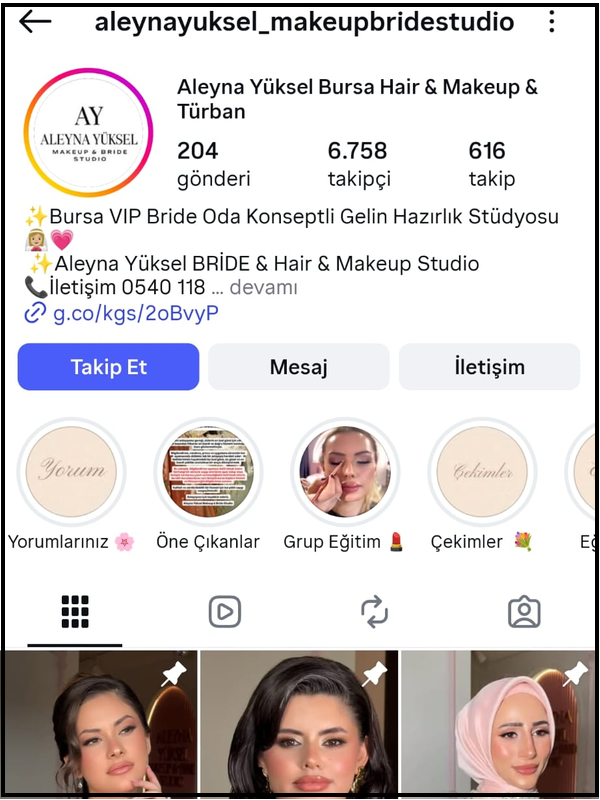Open the g.co/kgs/2oBvyP link
This screenshot has width=600, height=800.
pyautogui.click(x=135, y=314)
